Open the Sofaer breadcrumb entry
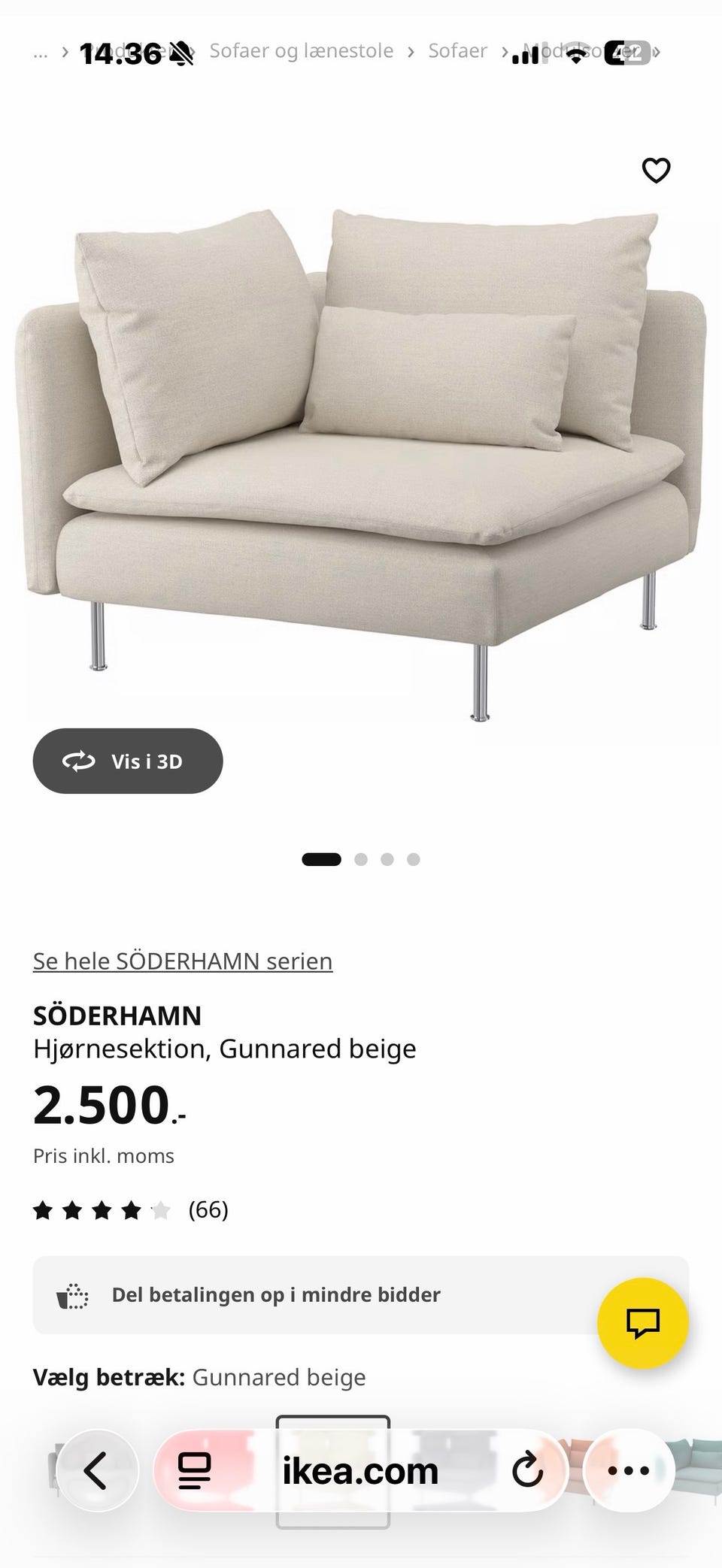Image resolution: width=722 pixels, height=1568 pixels. [x=457, y=51]
